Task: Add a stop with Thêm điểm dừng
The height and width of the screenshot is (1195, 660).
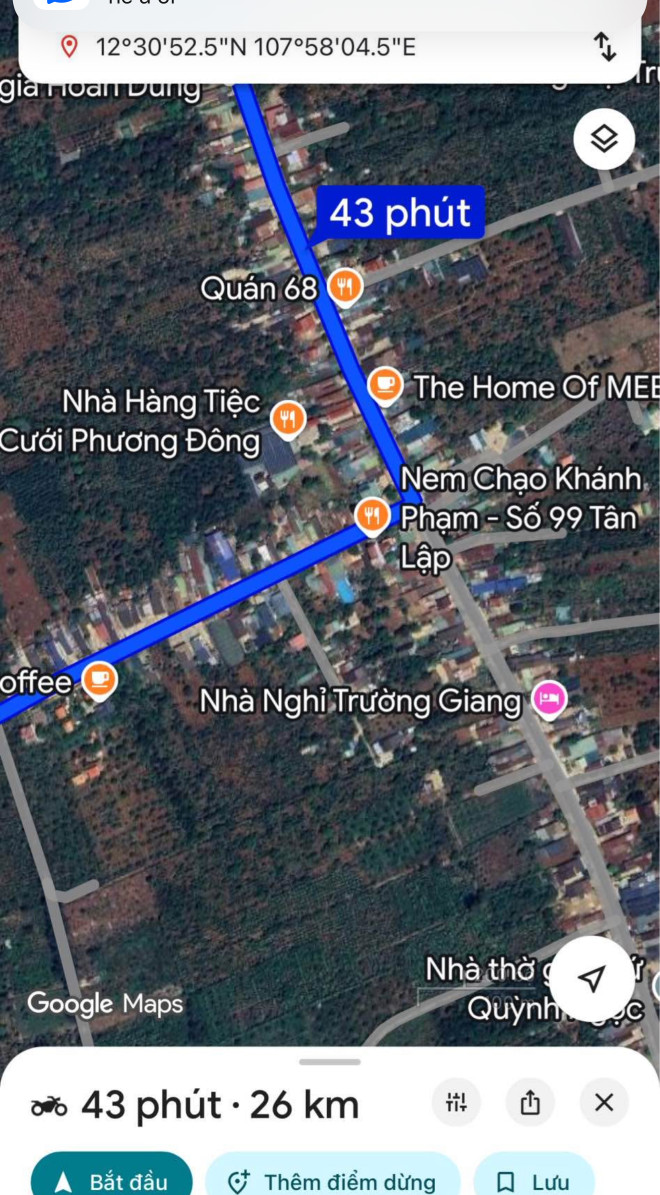Action: (332, 1178)
